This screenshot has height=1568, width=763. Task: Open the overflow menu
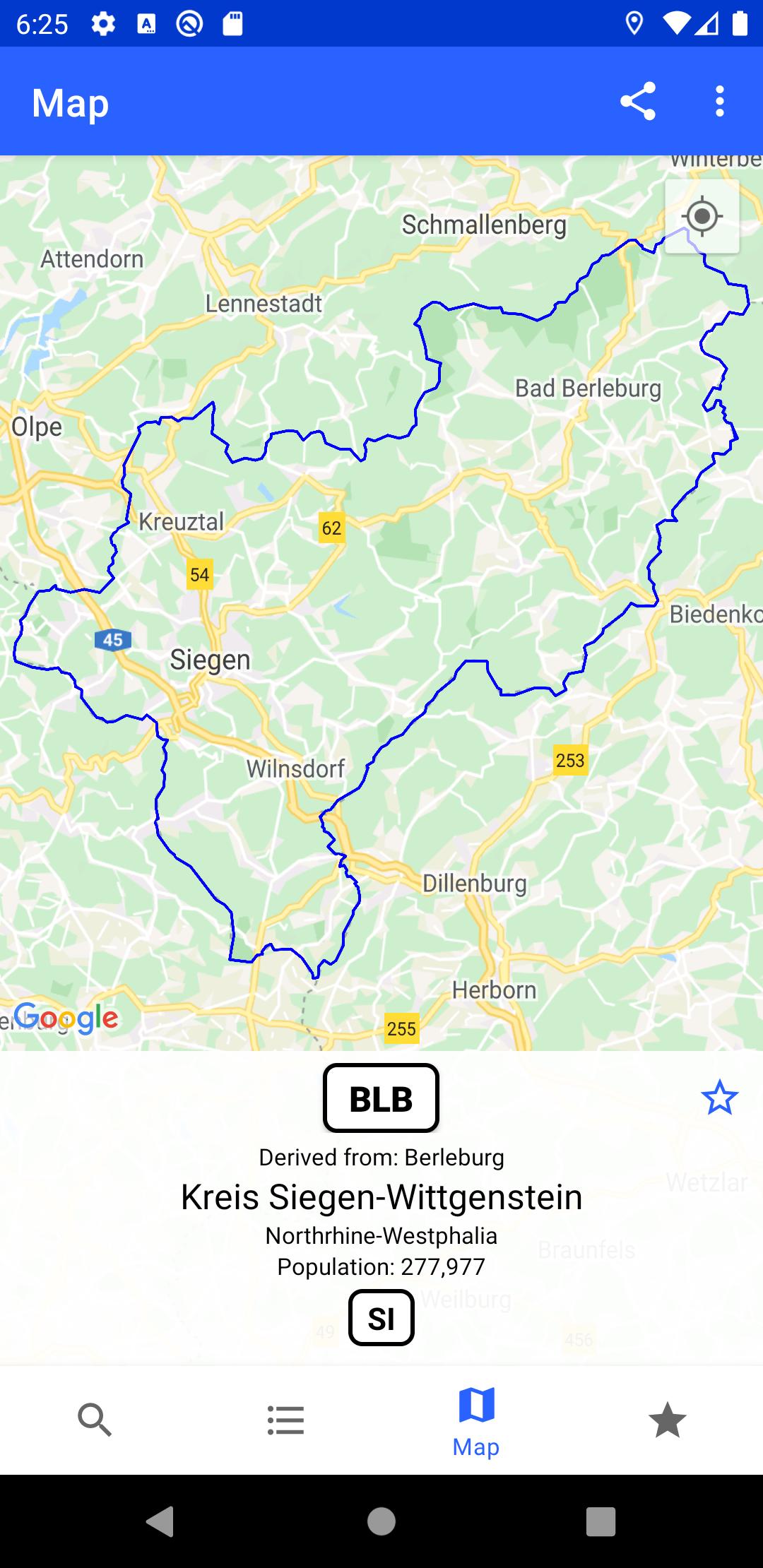tap(719, 102)
